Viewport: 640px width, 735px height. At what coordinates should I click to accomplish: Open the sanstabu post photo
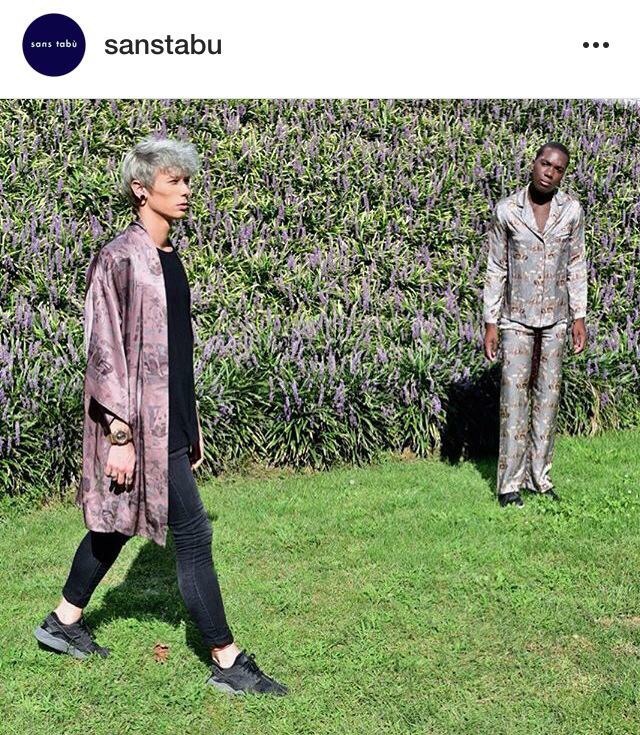tap(320, 415)
